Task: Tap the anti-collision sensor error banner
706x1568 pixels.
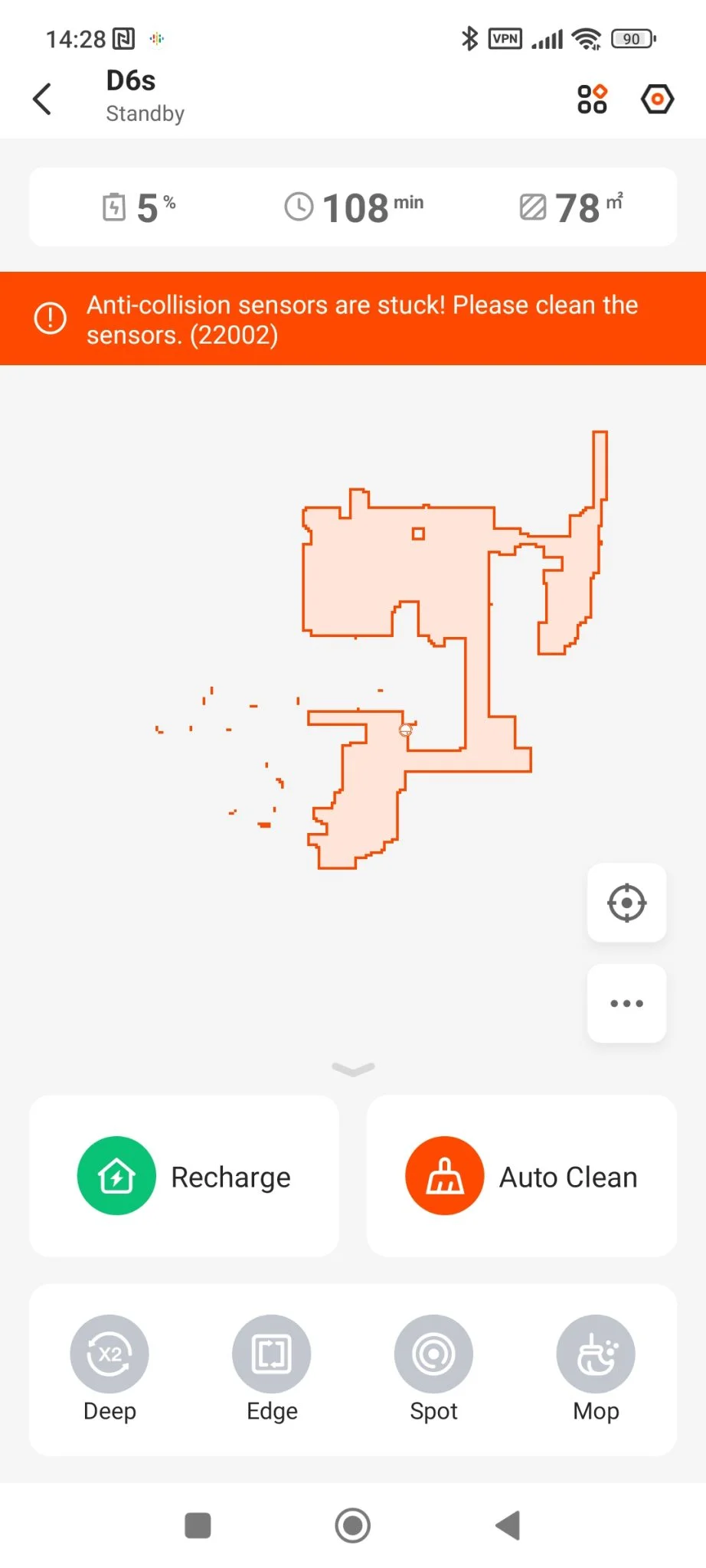Action: click(x=353, y=318)
